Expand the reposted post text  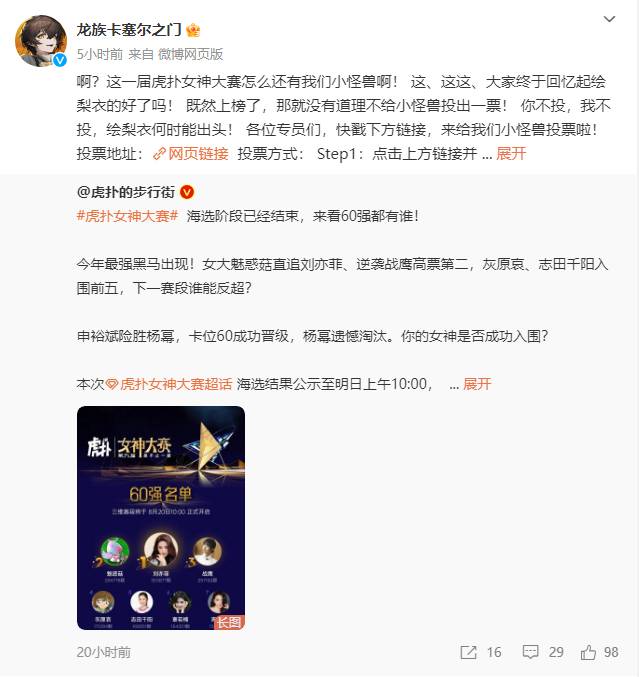coord(477,384)
